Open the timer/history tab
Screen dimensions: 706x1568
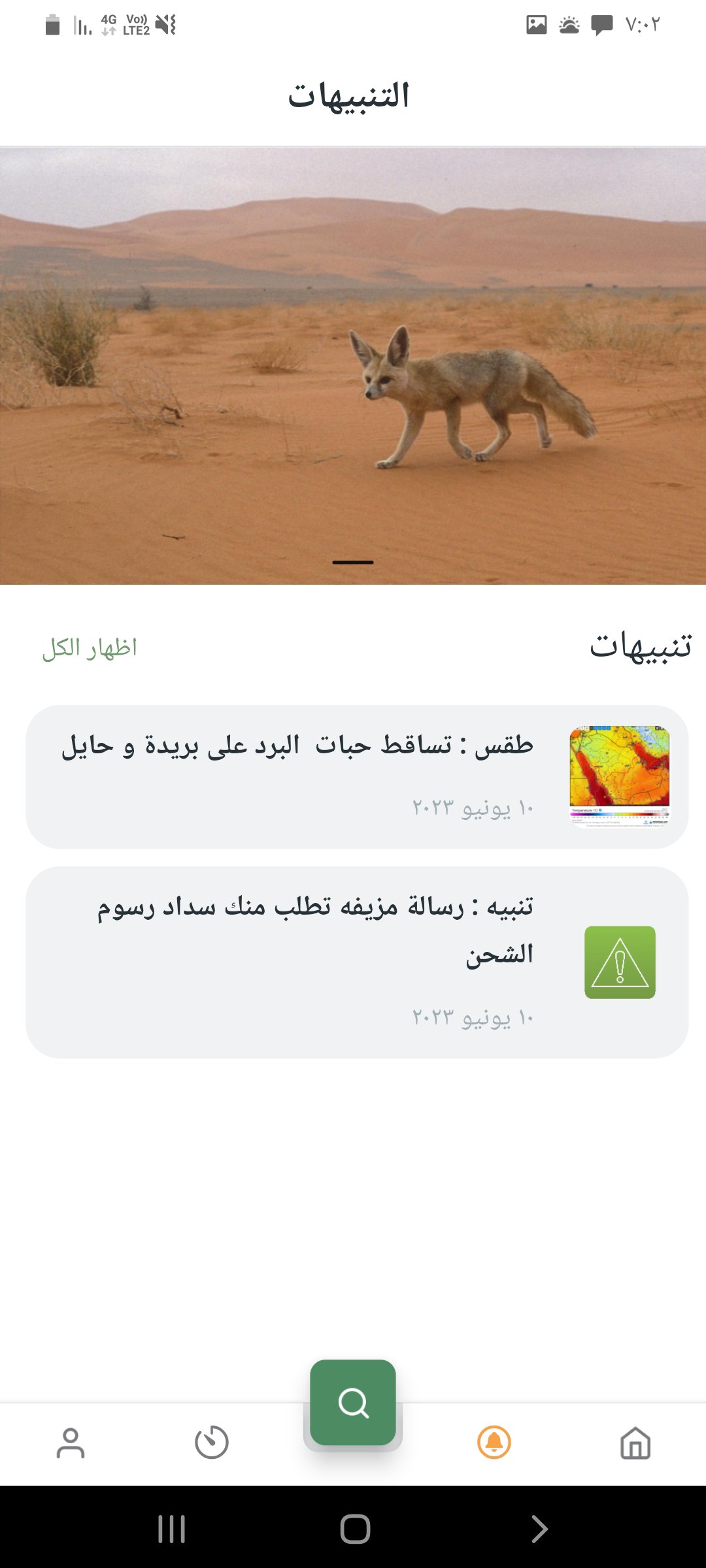tap(212, 1443)
